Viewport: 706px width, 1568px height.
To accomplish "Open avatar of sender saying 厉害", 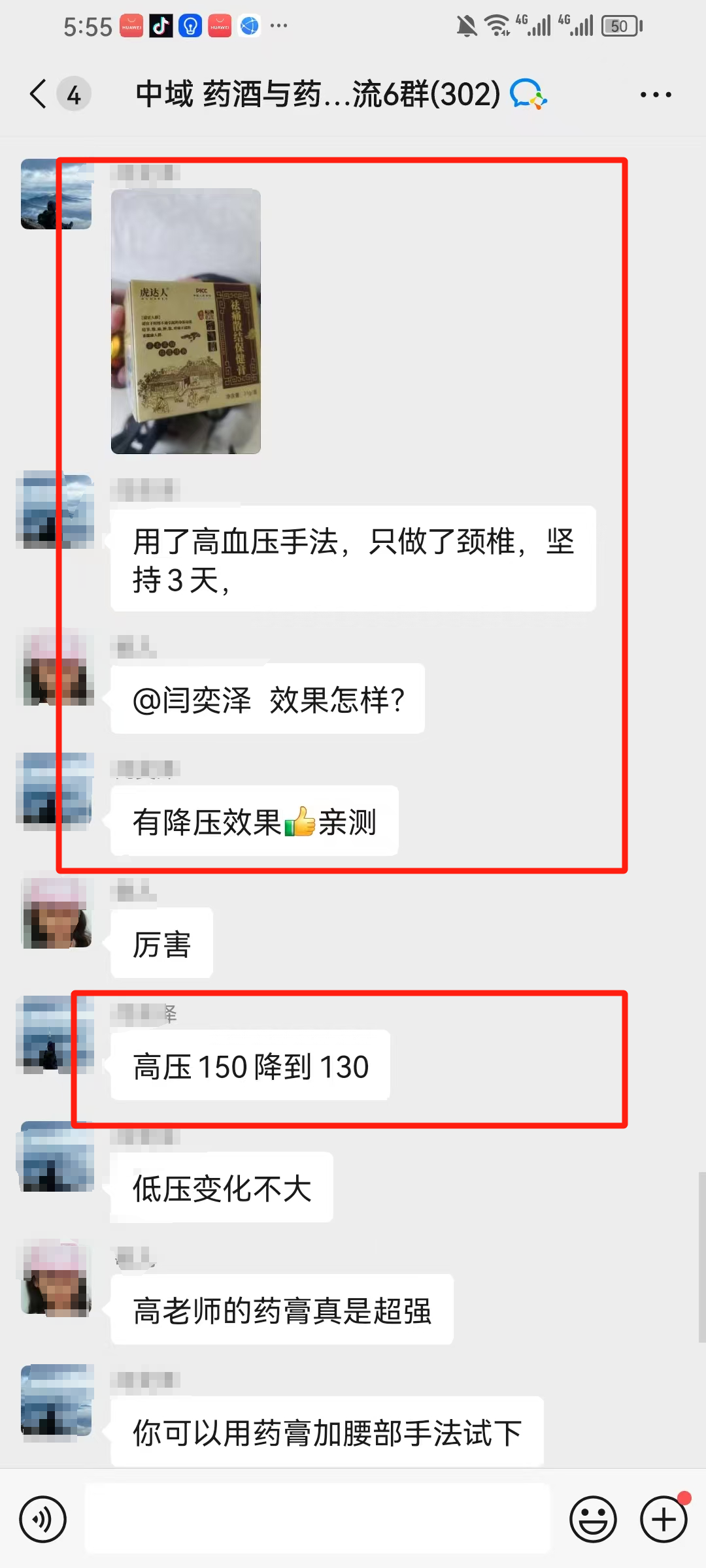I will (57, 913).
